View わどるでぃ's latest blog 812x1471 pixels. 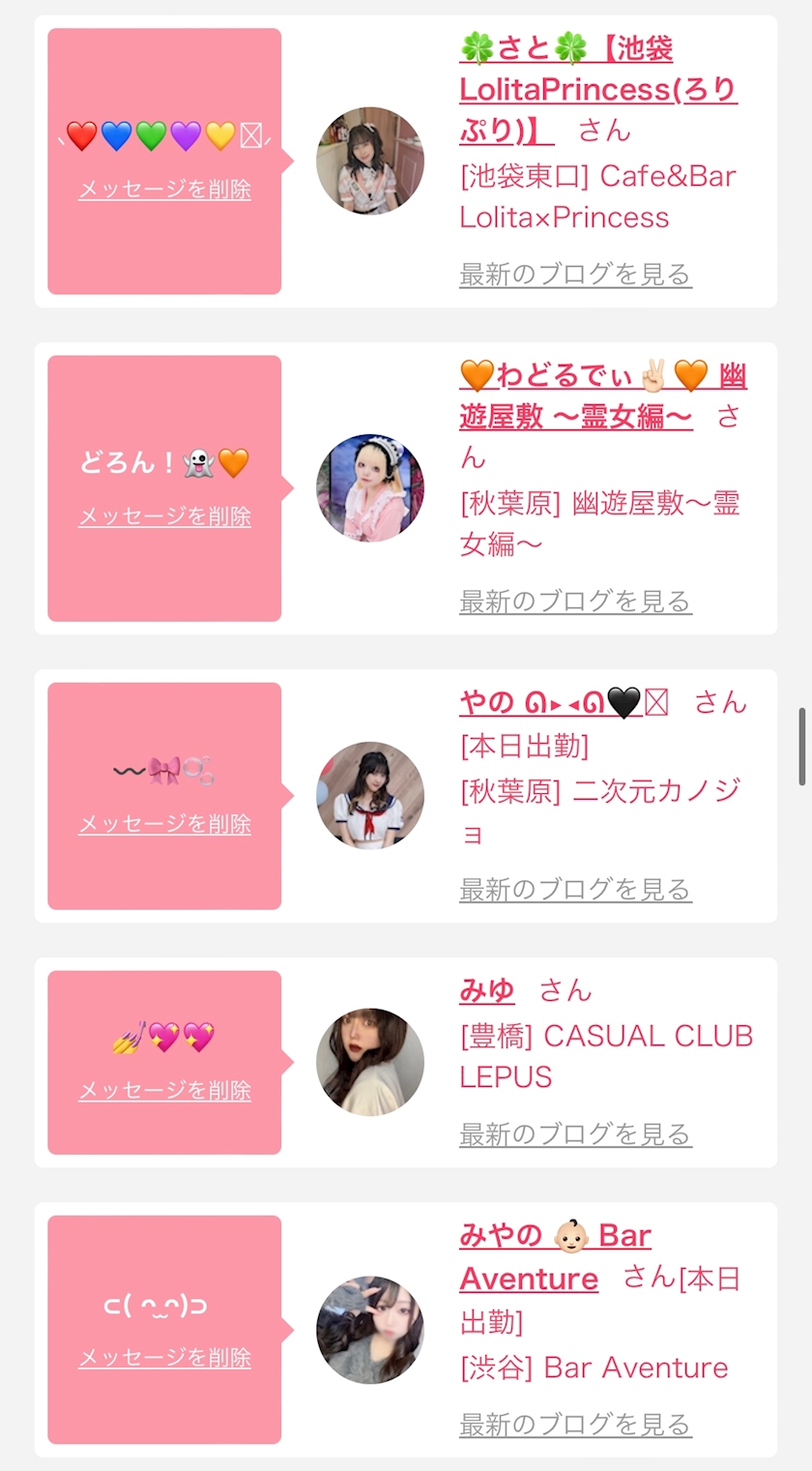[575, 602]
